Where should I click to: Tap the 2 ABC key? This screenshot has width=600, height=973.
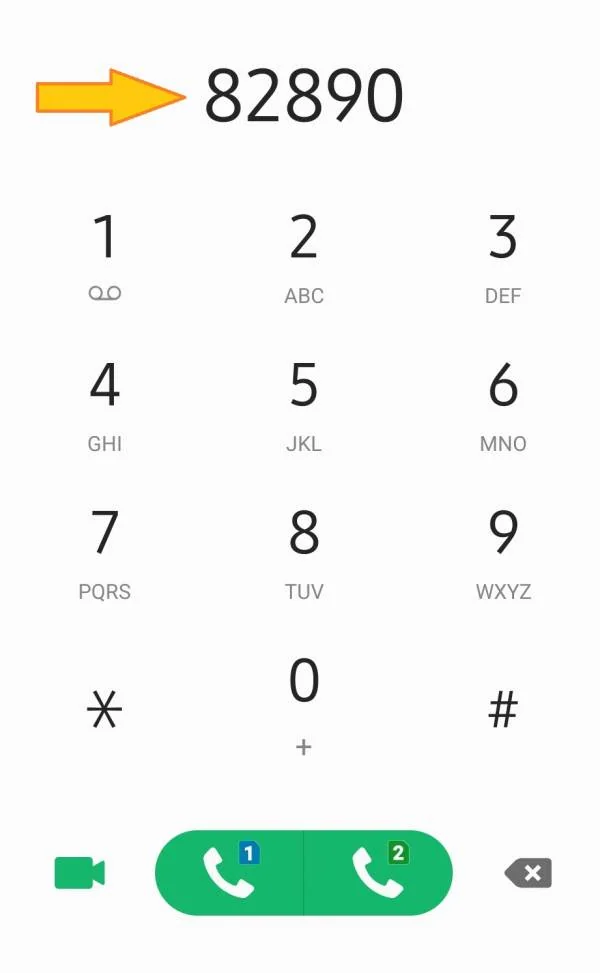tap(304, 256)
